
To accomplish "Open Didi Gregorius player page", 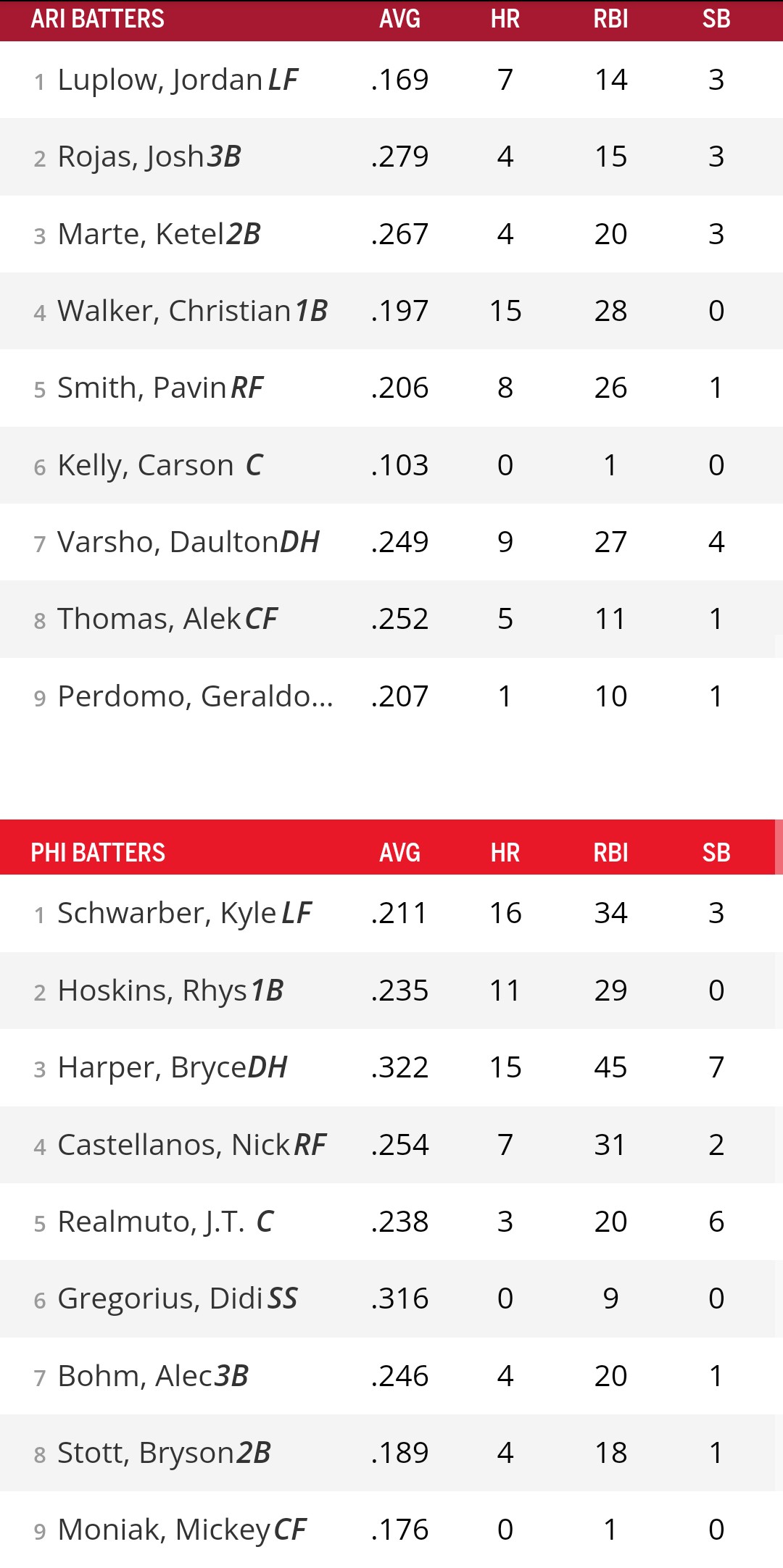I will point(160,1298).
